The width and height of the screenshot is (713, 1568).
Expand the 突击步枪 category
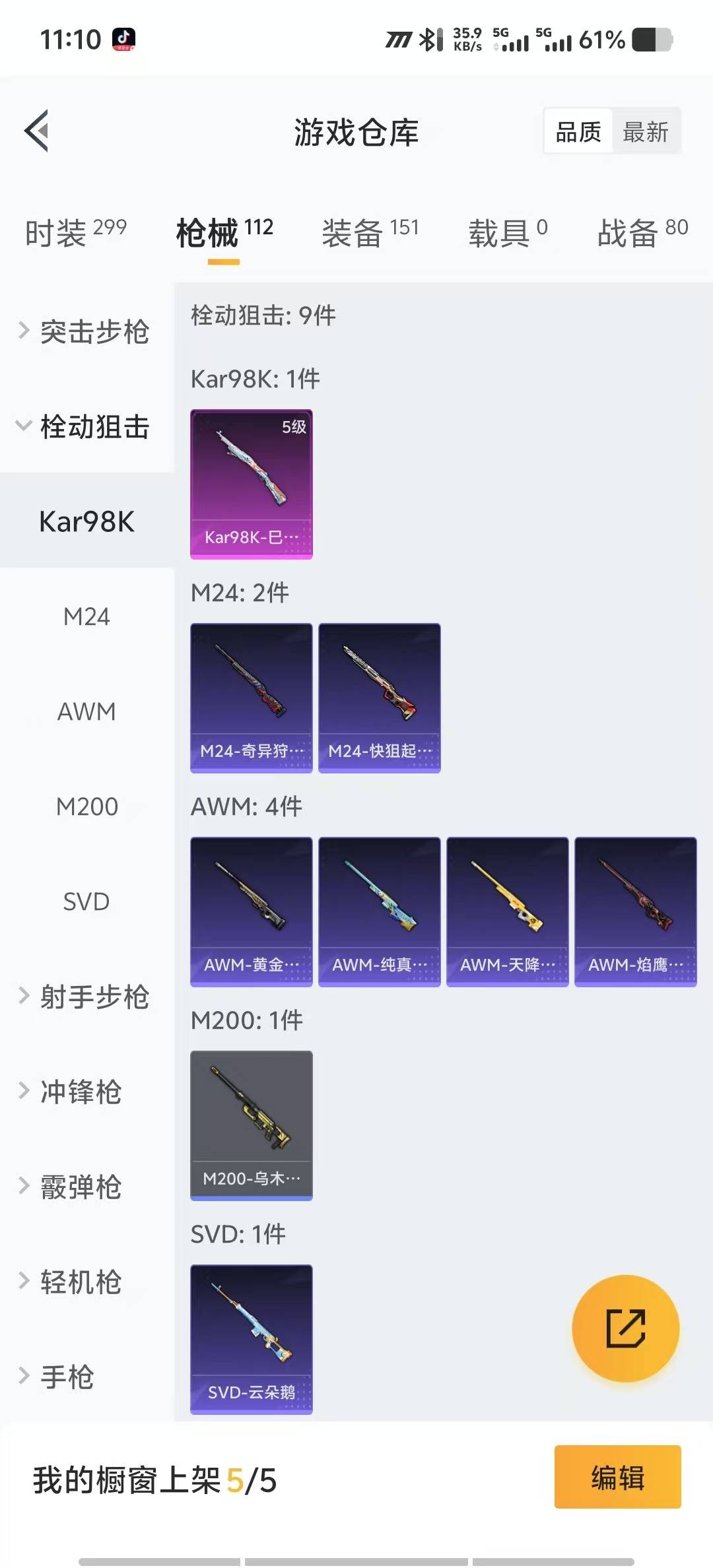(86, 331)
